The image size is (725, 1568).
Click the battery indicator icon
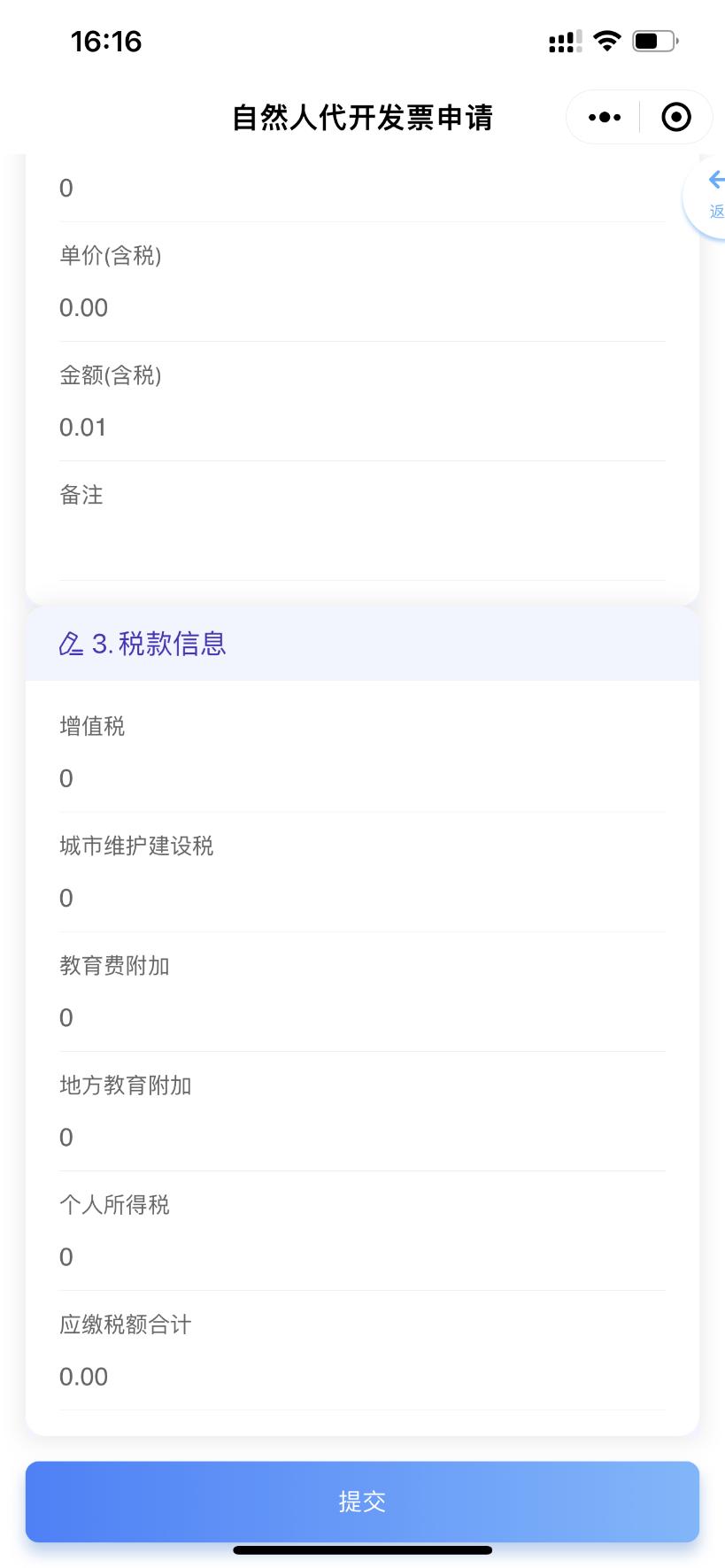pos(655,40)
